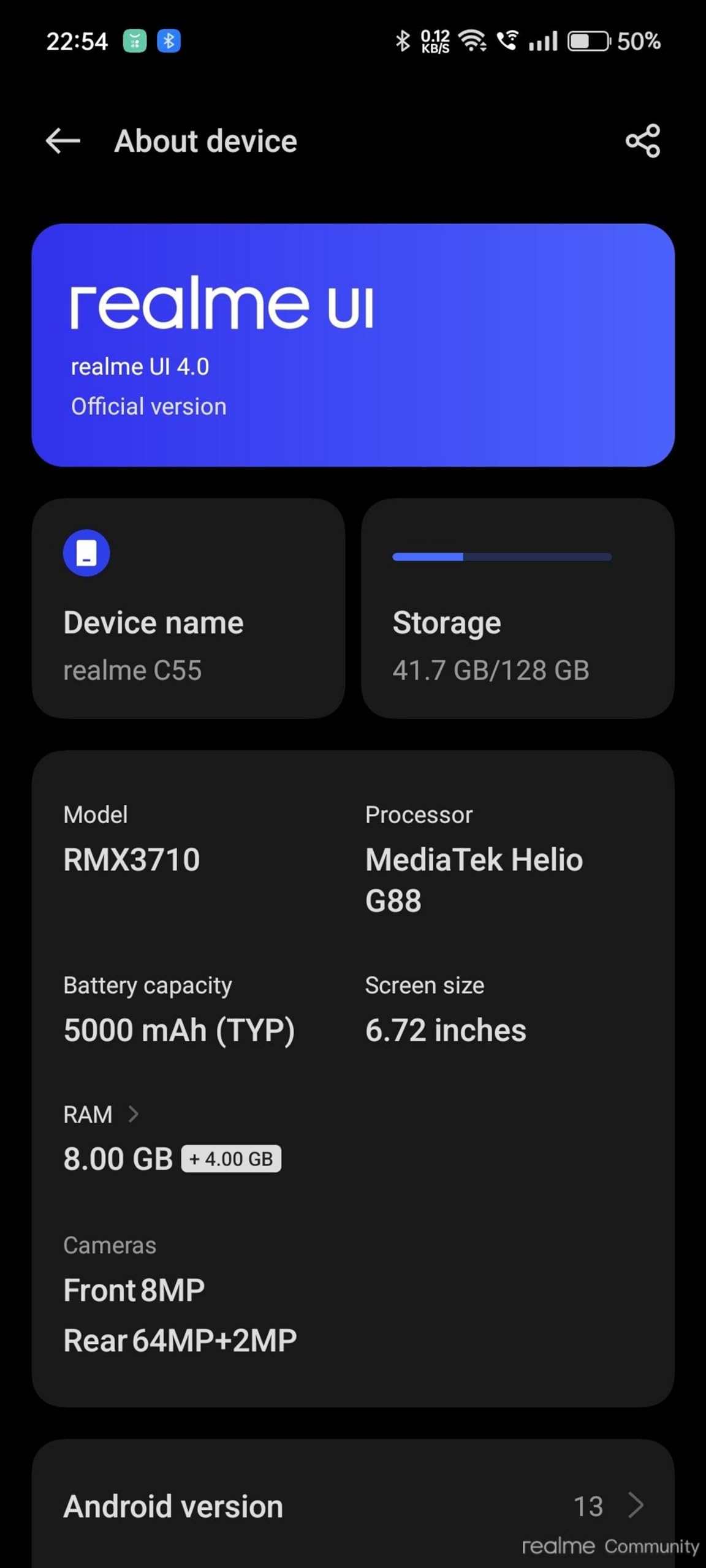Expand the RAM details
This screenshot has width=706, height=1568.
[102, 1114]
